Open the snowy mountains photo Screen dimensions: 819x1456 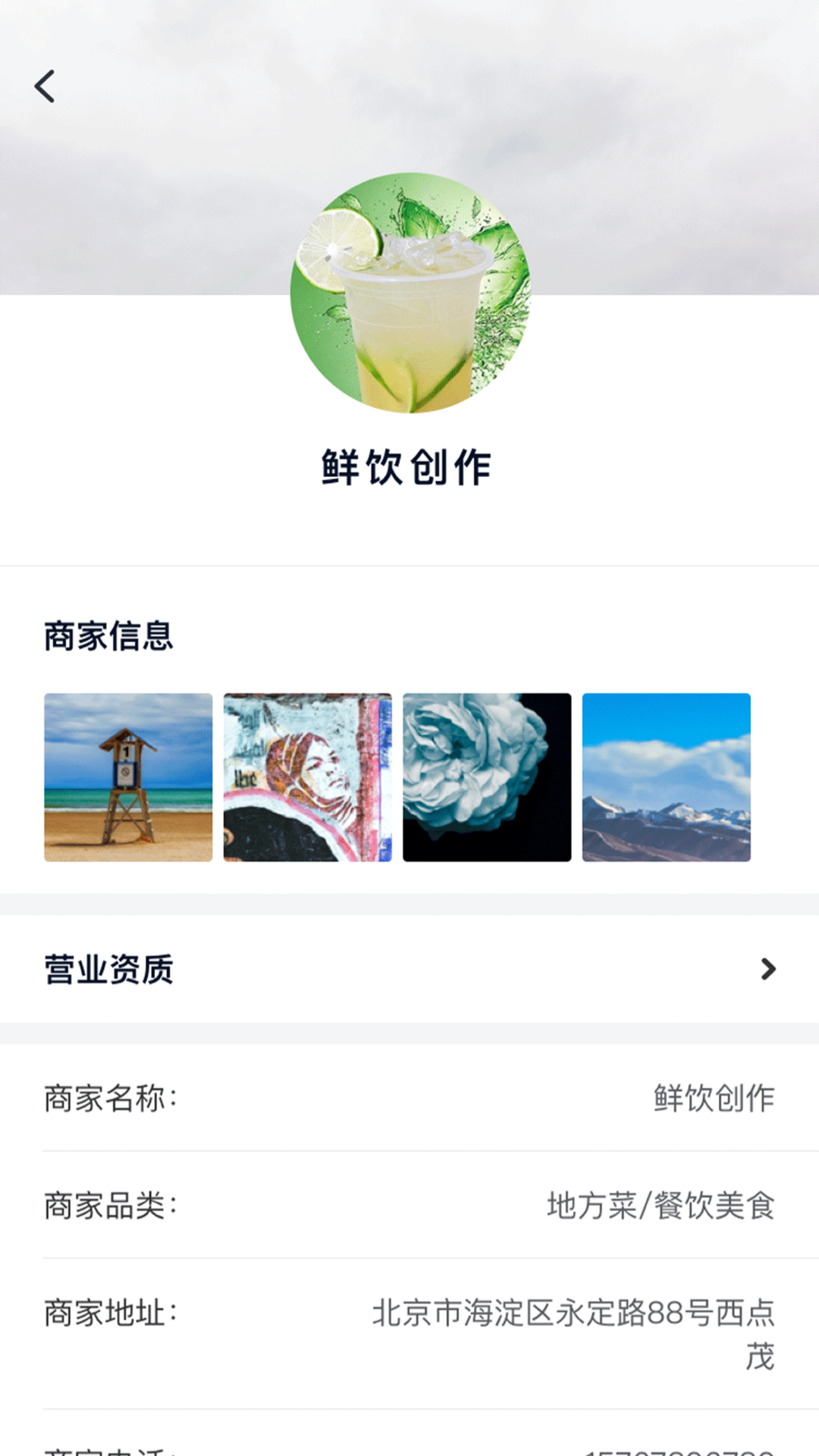[x=666, y=777]
